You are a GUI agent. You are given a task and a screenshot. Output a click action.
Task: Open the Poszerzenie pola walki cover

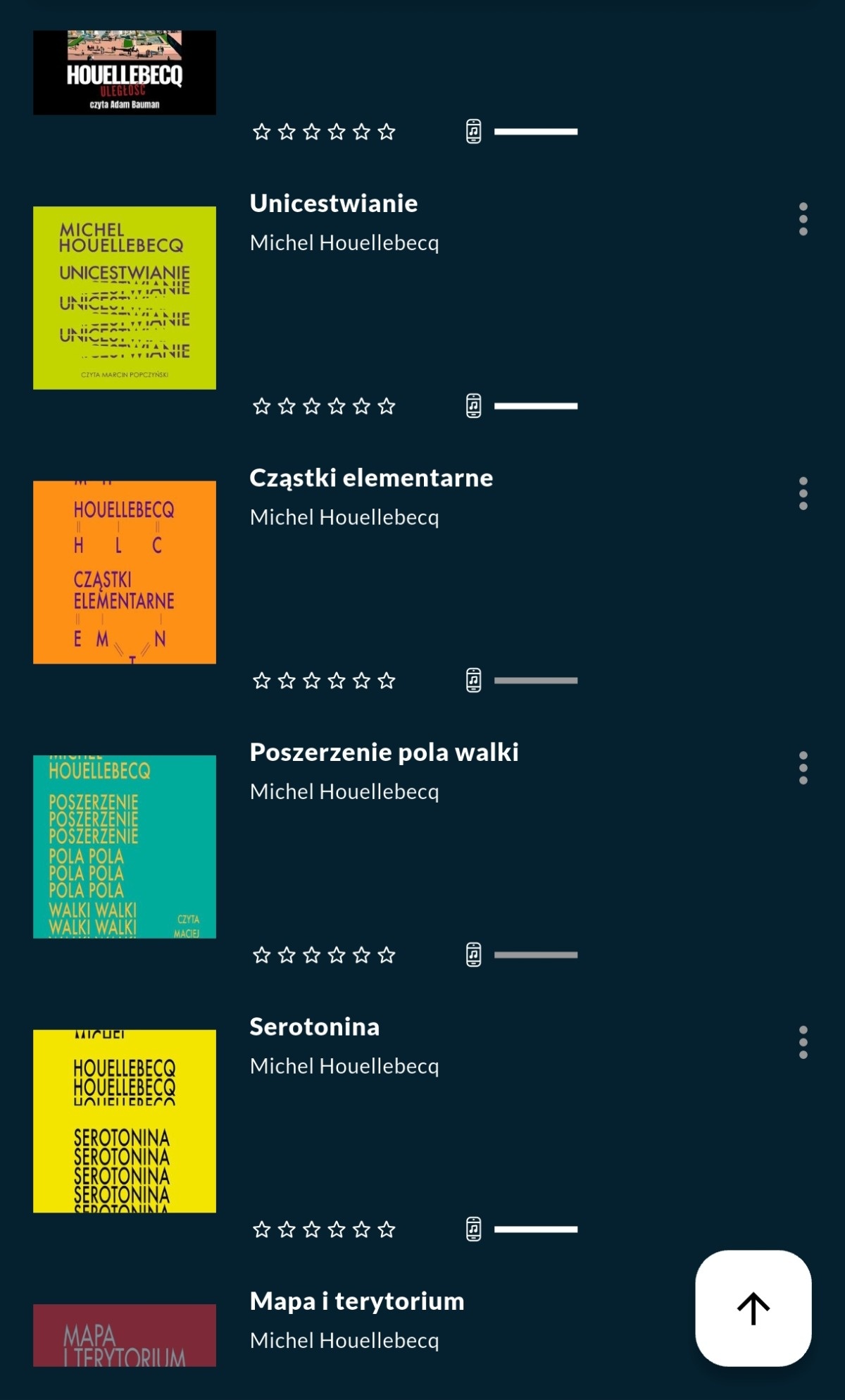coord(125,846)
